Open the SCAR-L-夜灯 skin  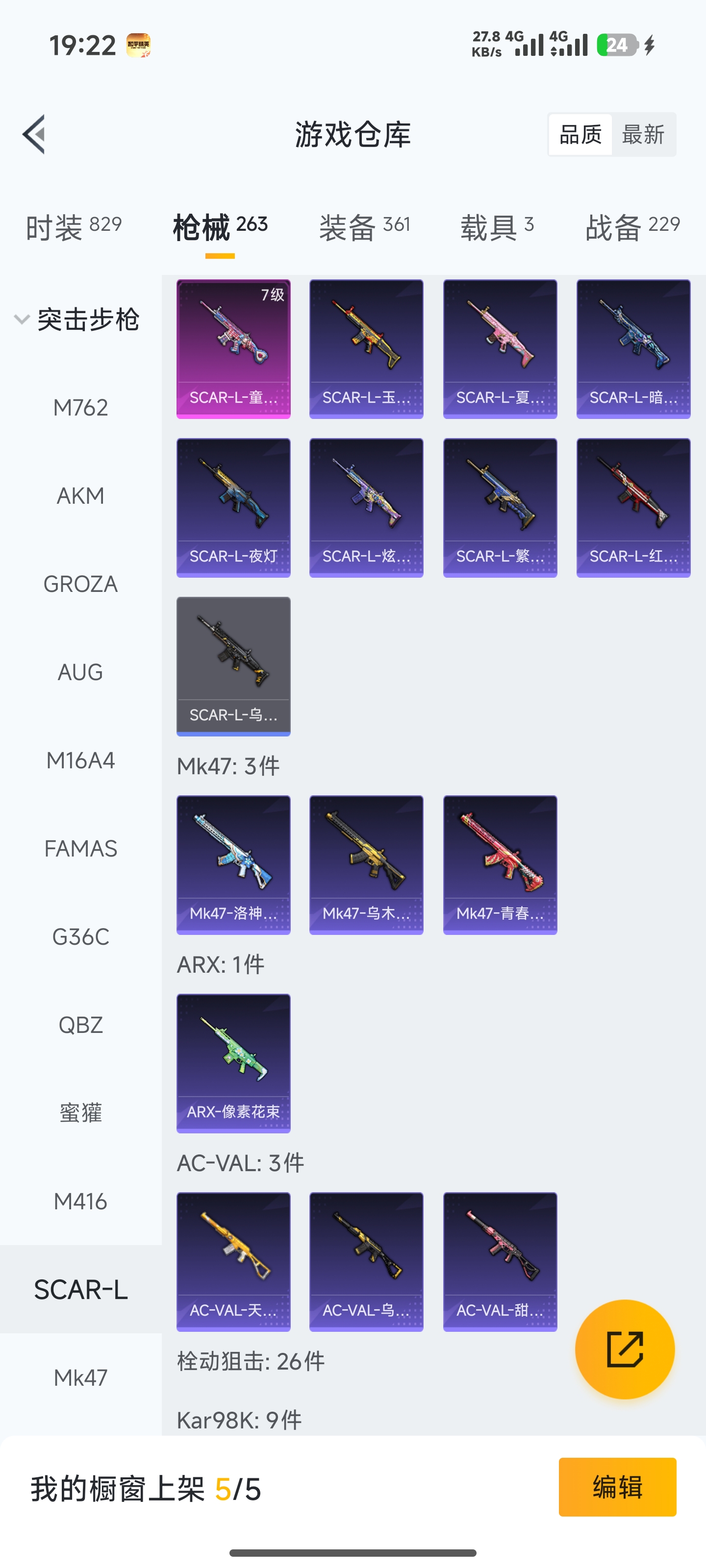coord(233,508)
